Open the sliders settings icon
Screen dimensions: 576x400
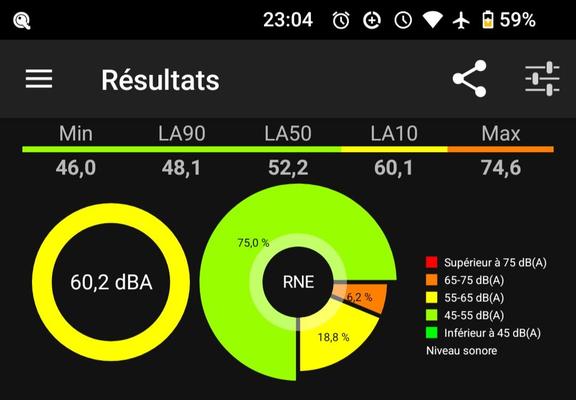pos(542,79)
